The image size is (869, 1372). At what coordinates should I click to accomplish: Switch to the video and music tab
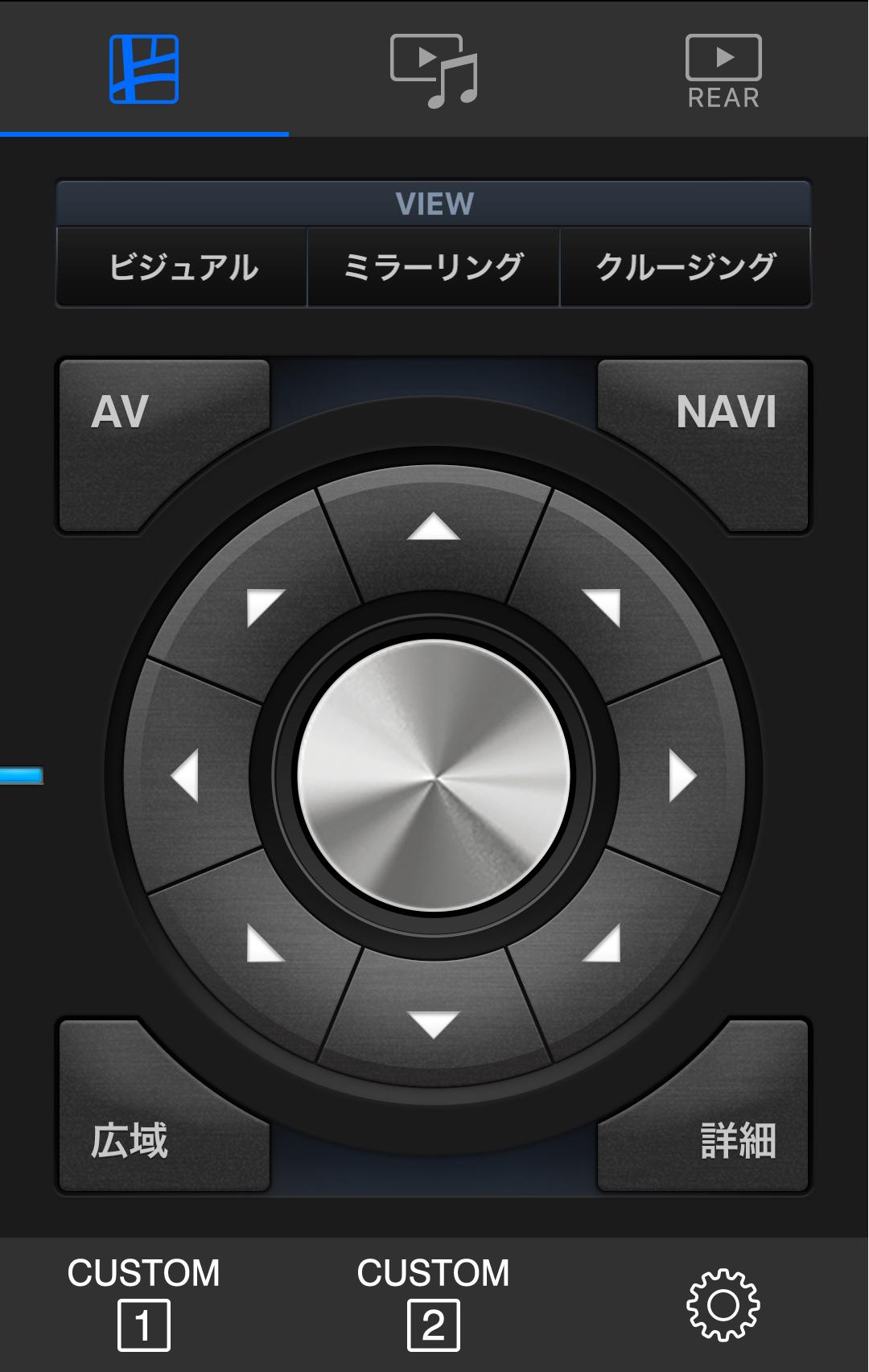[434, 69]
